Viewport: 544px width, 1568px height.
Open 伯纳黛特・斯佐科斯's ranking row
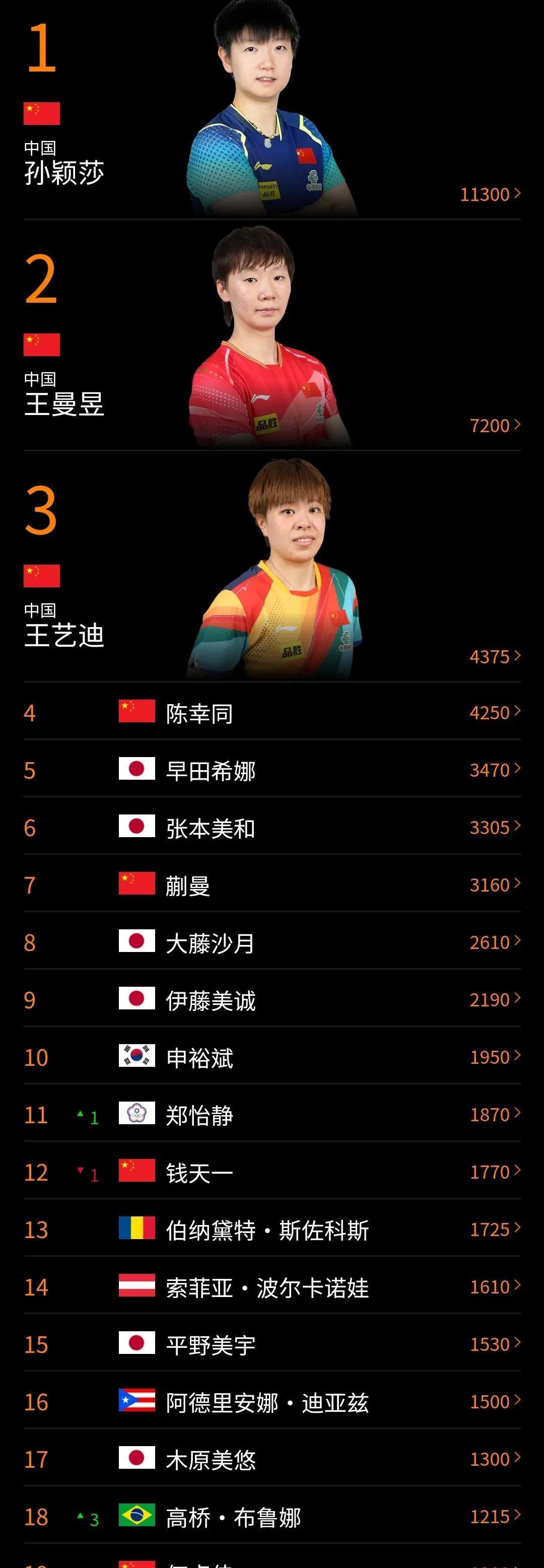click(x=271, y=1230)
